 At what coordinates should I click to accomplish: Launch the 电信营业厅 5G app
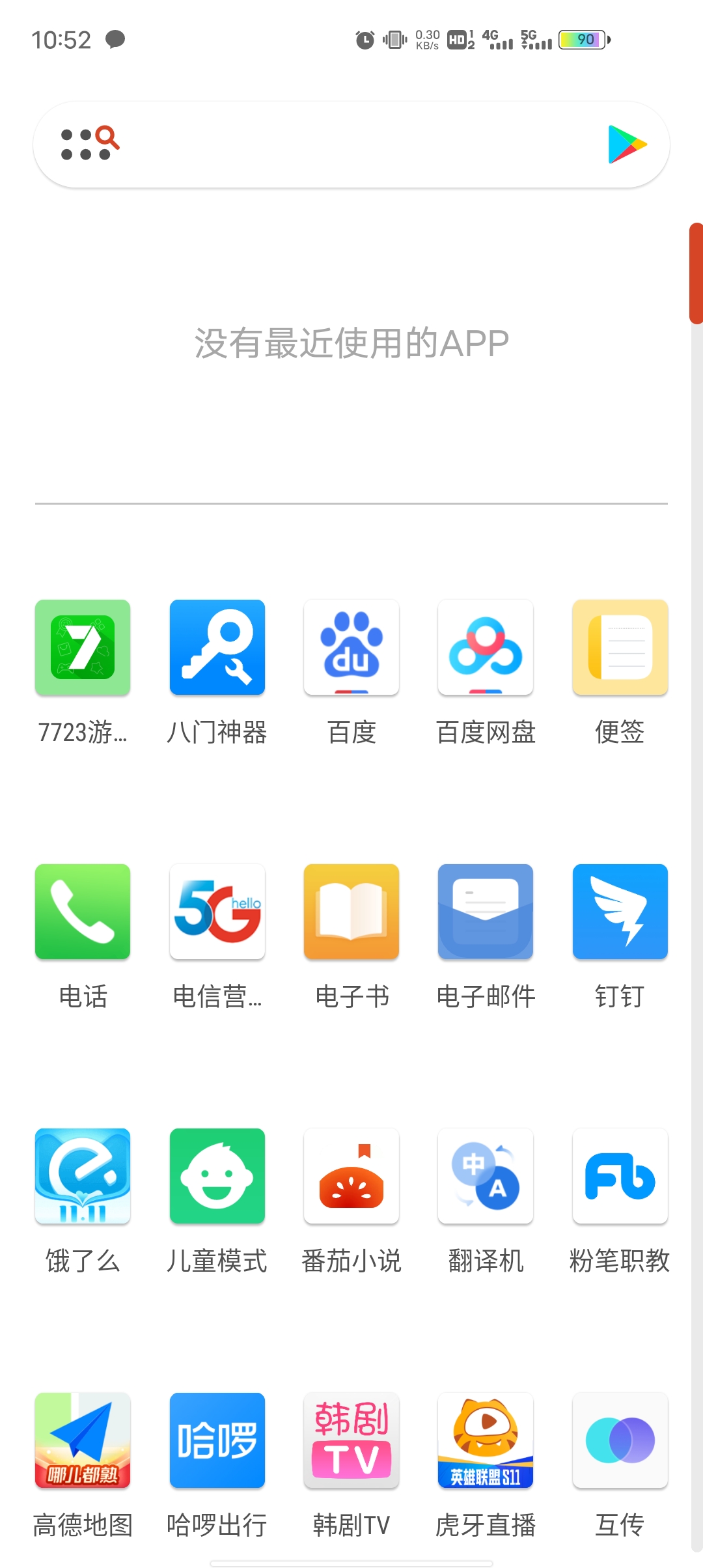click(x=217, y=912)
